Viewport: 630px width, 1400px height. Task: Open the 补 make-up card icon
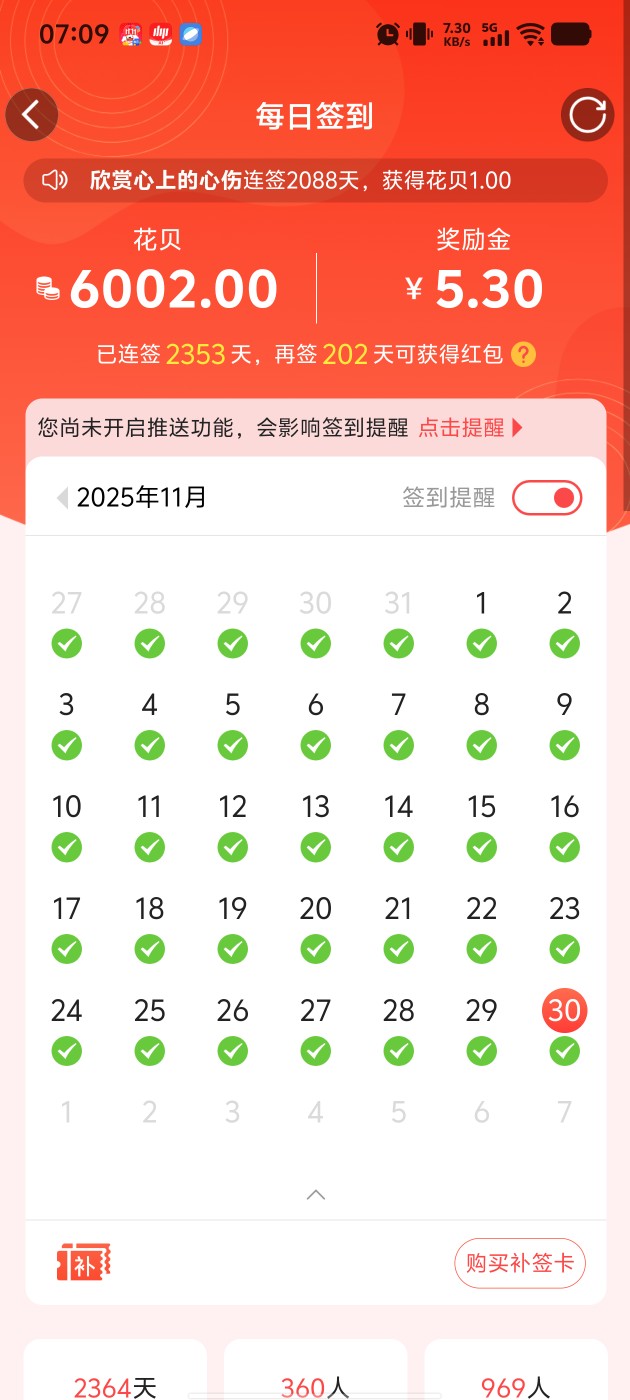[83, 1263]
